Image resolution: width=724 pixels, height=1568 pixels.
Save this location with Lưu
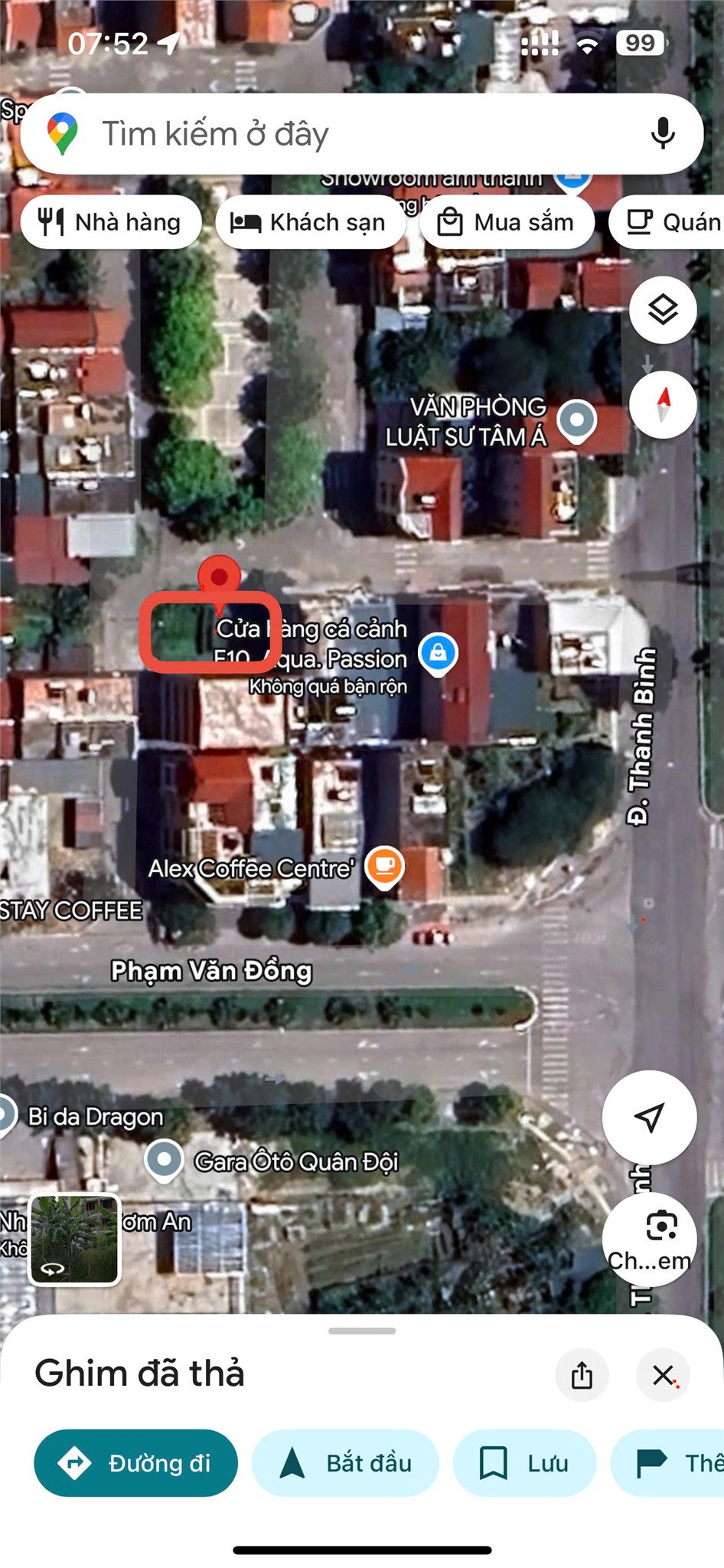pos(524,1463)
